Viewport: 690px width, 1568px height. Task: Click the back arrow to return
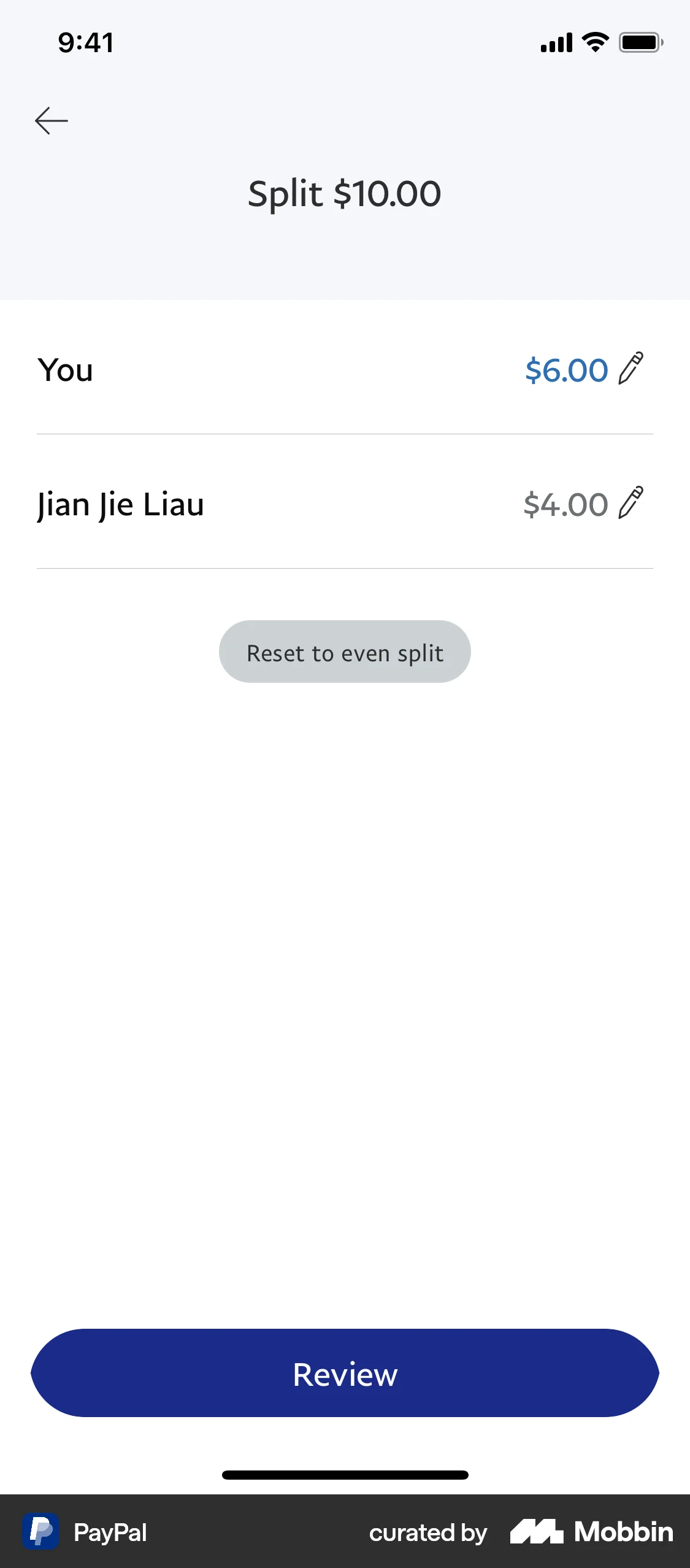pyautogui.click(x=51, y=120)
